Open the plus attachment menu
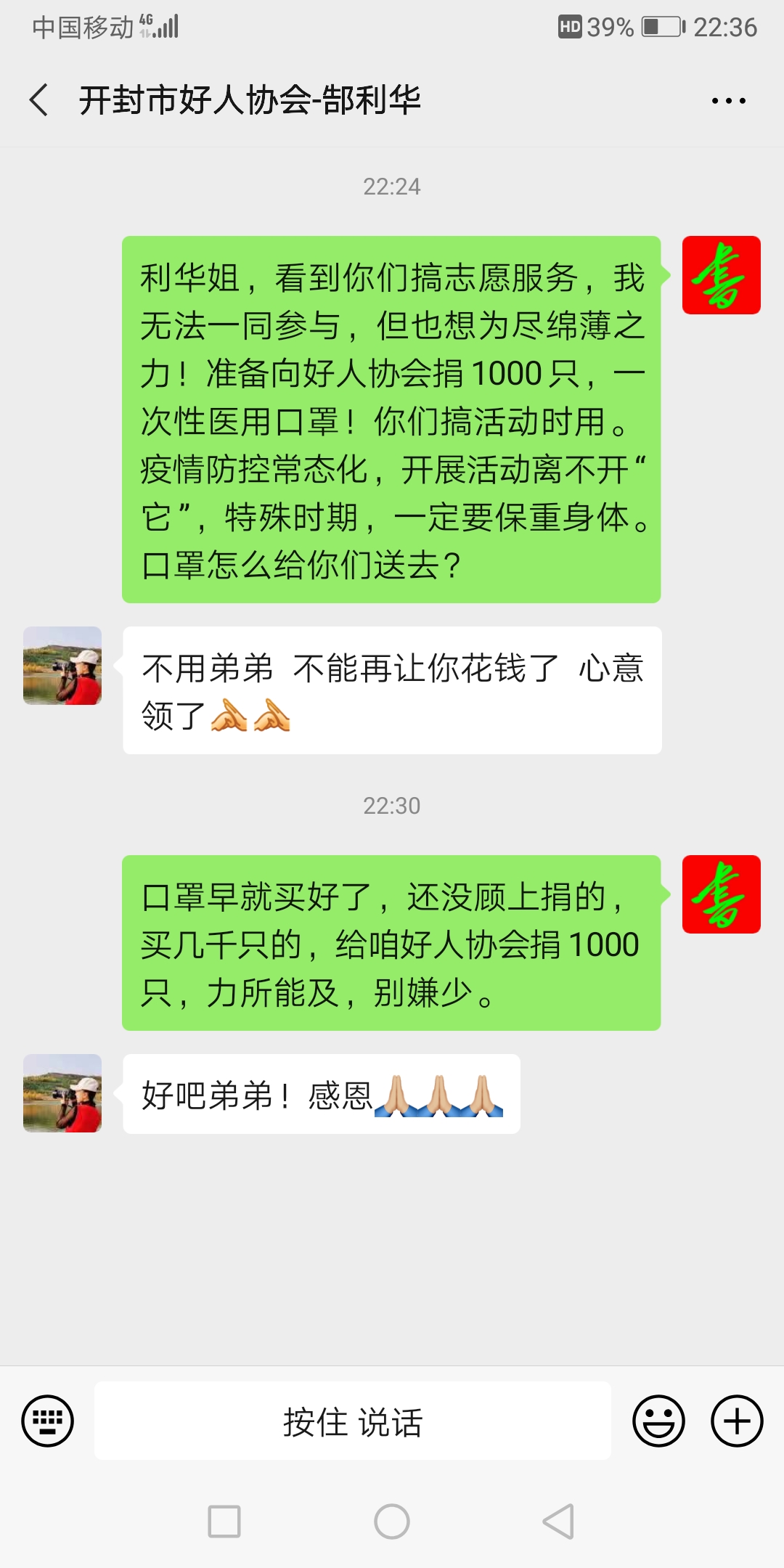 (x=736, y=1421)
